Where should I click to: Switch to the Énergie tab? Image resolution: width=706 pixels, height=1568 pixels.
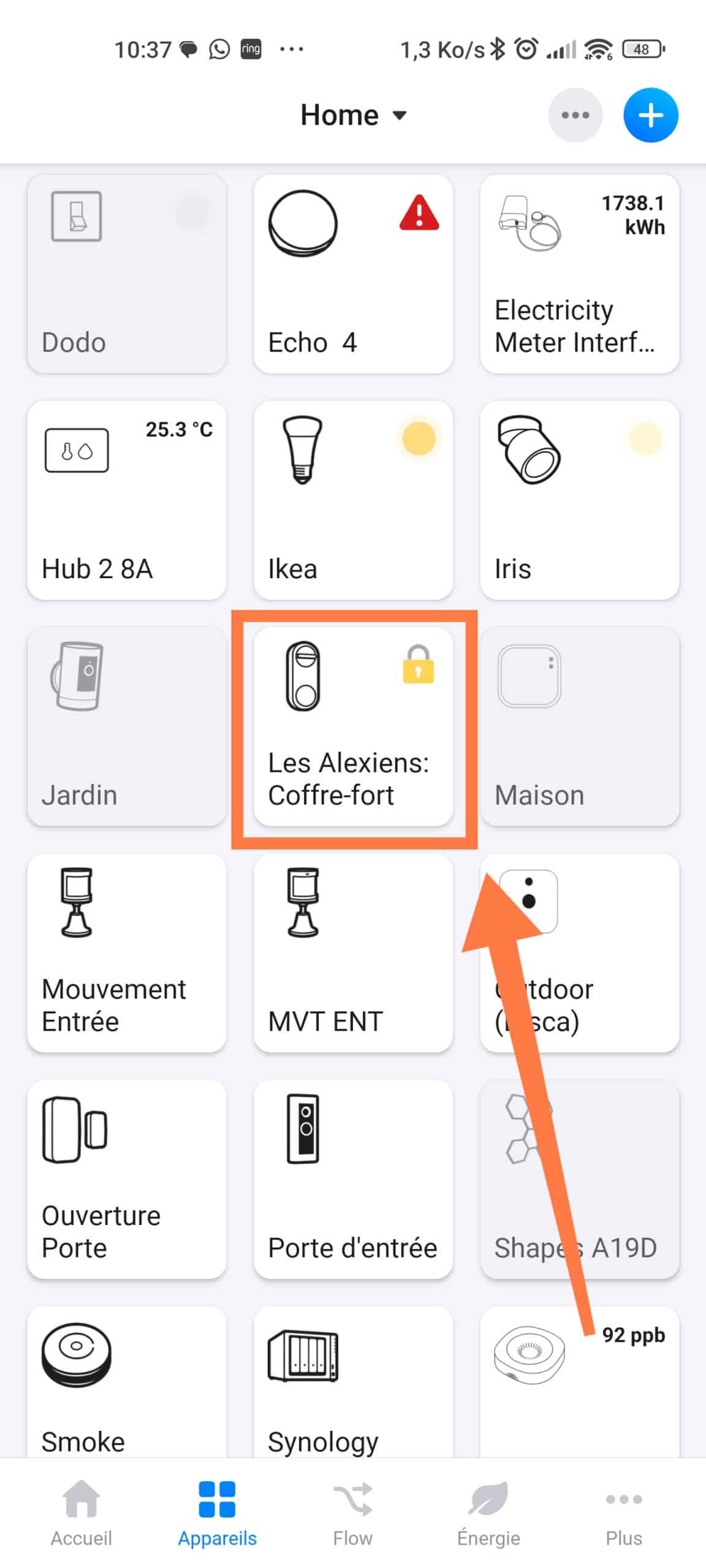pos(488,1512)
